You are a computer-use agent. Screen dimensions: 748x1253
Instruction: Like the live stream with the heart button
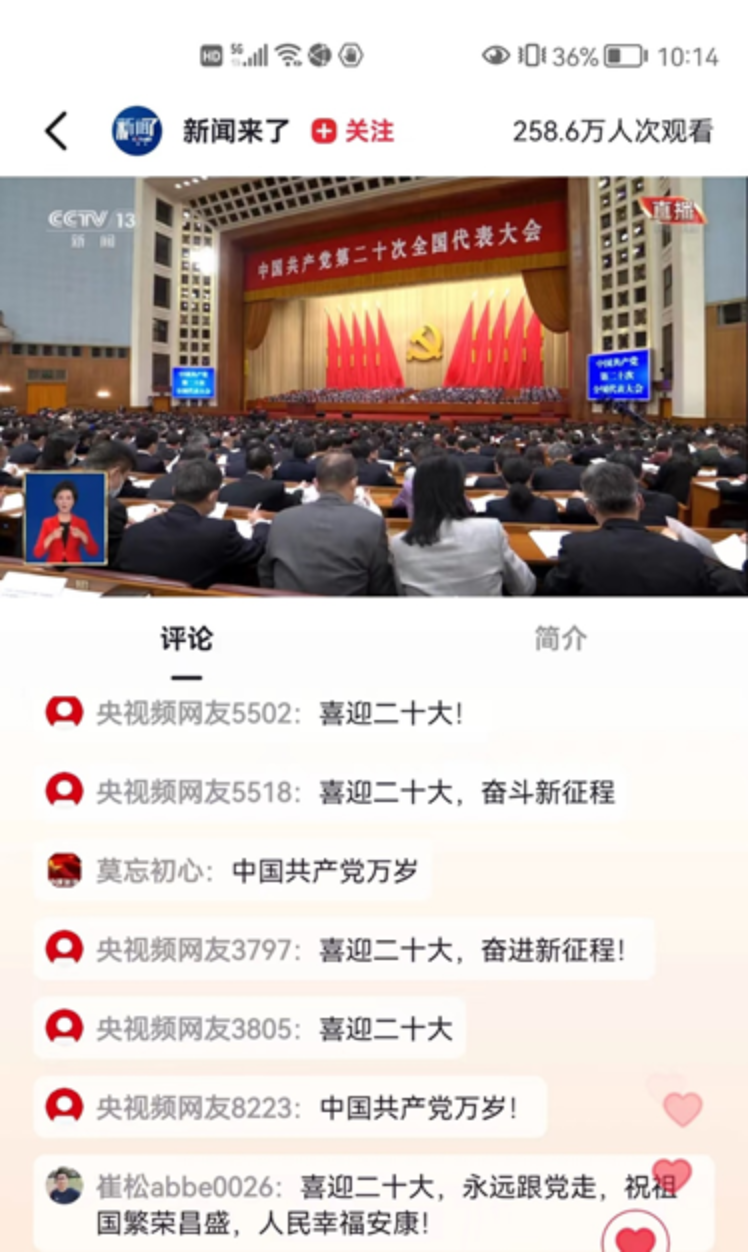coord(636,1237)
